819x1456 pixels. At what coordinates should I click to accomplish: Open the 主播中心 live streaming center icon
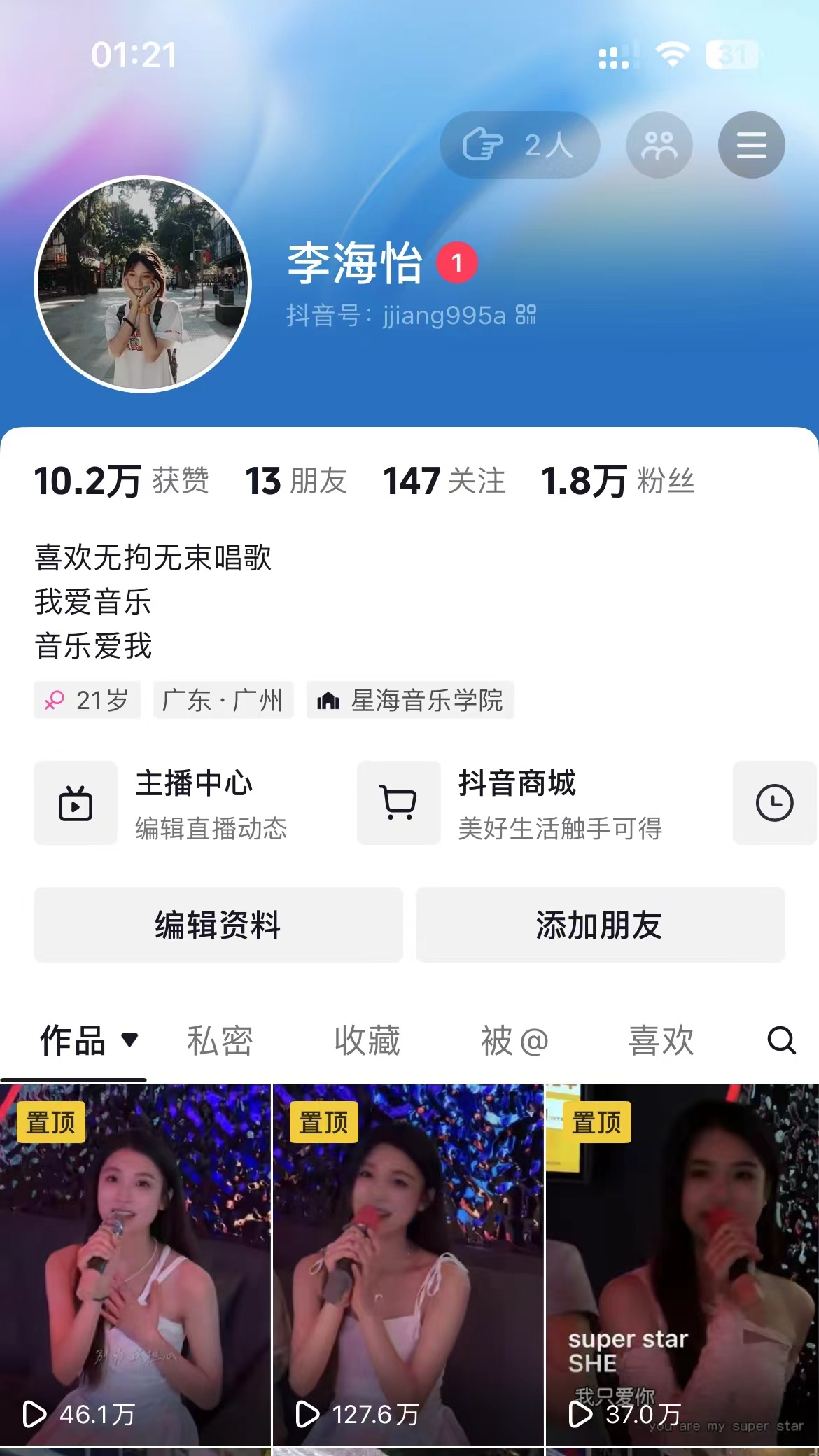76,802
